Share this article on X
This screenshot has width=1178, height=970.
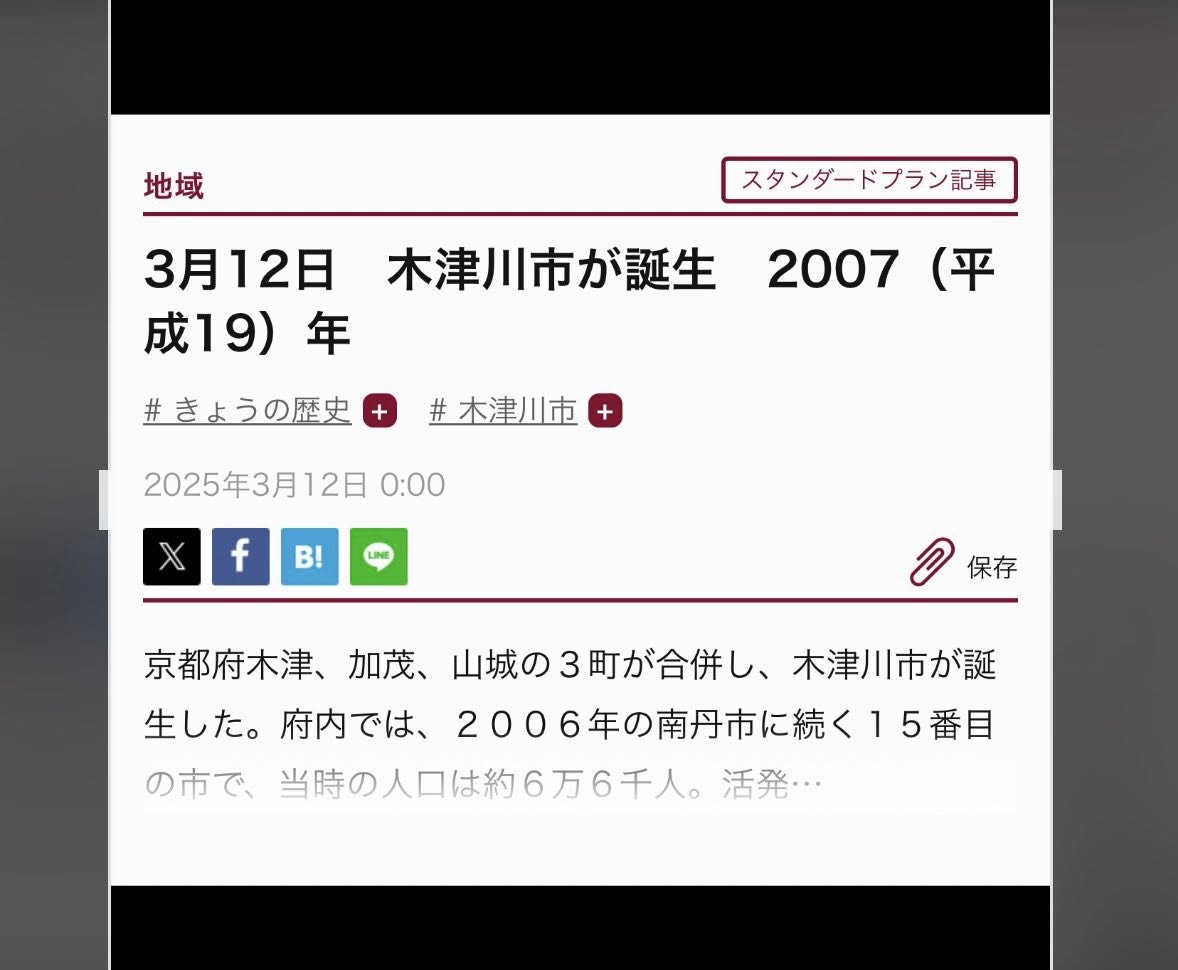coord(172,557)
